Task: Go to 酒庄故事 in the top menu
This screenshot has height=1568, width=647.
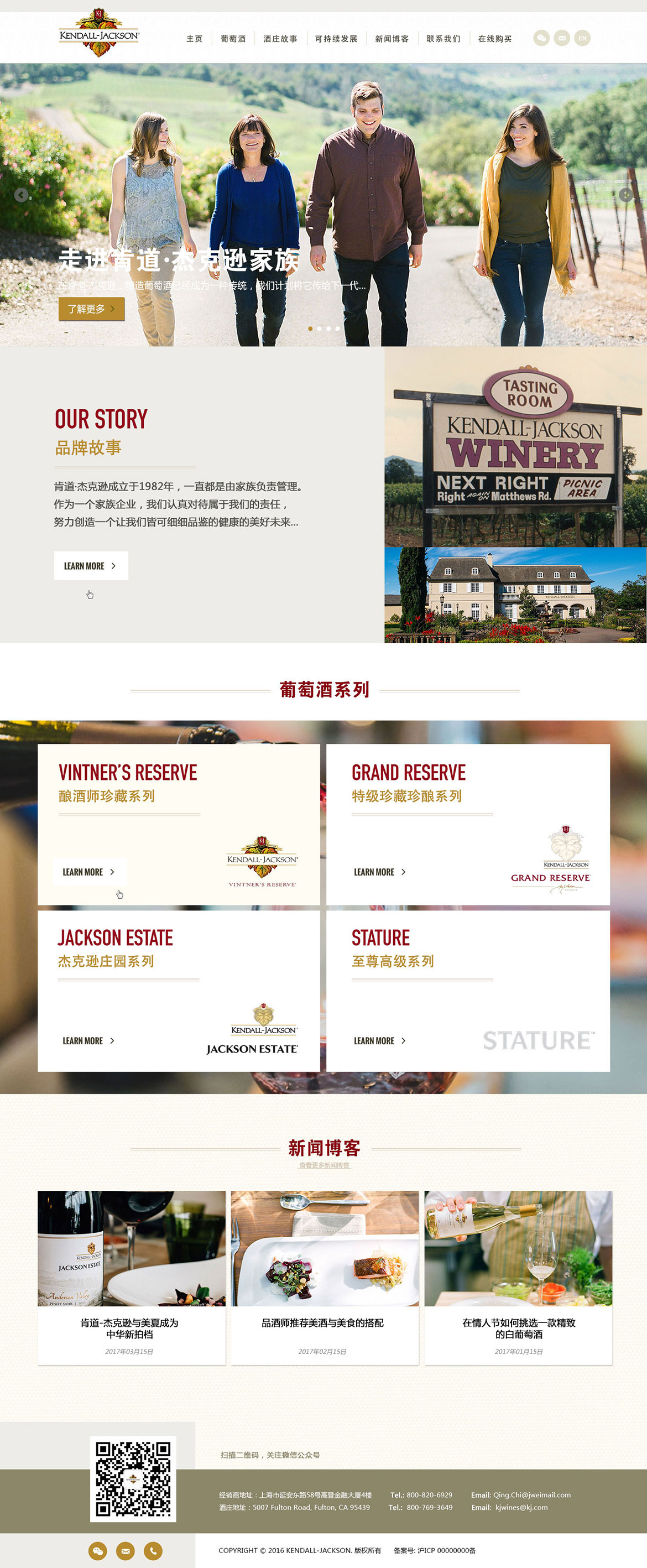Action: [x=280, y=39]
